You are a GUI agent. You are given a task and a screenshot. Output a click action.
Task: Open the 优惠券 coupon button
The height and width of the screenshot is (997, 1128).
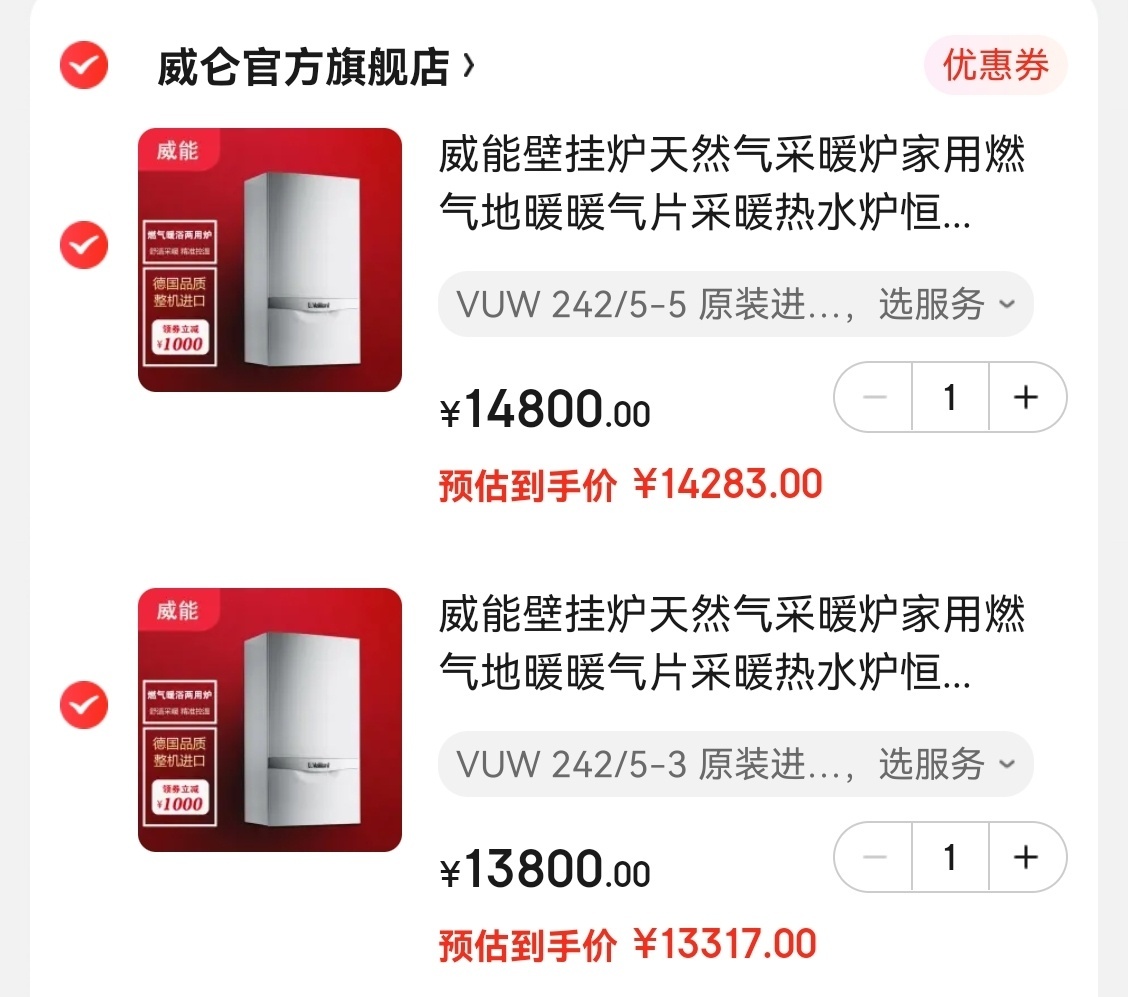[995, 66]
